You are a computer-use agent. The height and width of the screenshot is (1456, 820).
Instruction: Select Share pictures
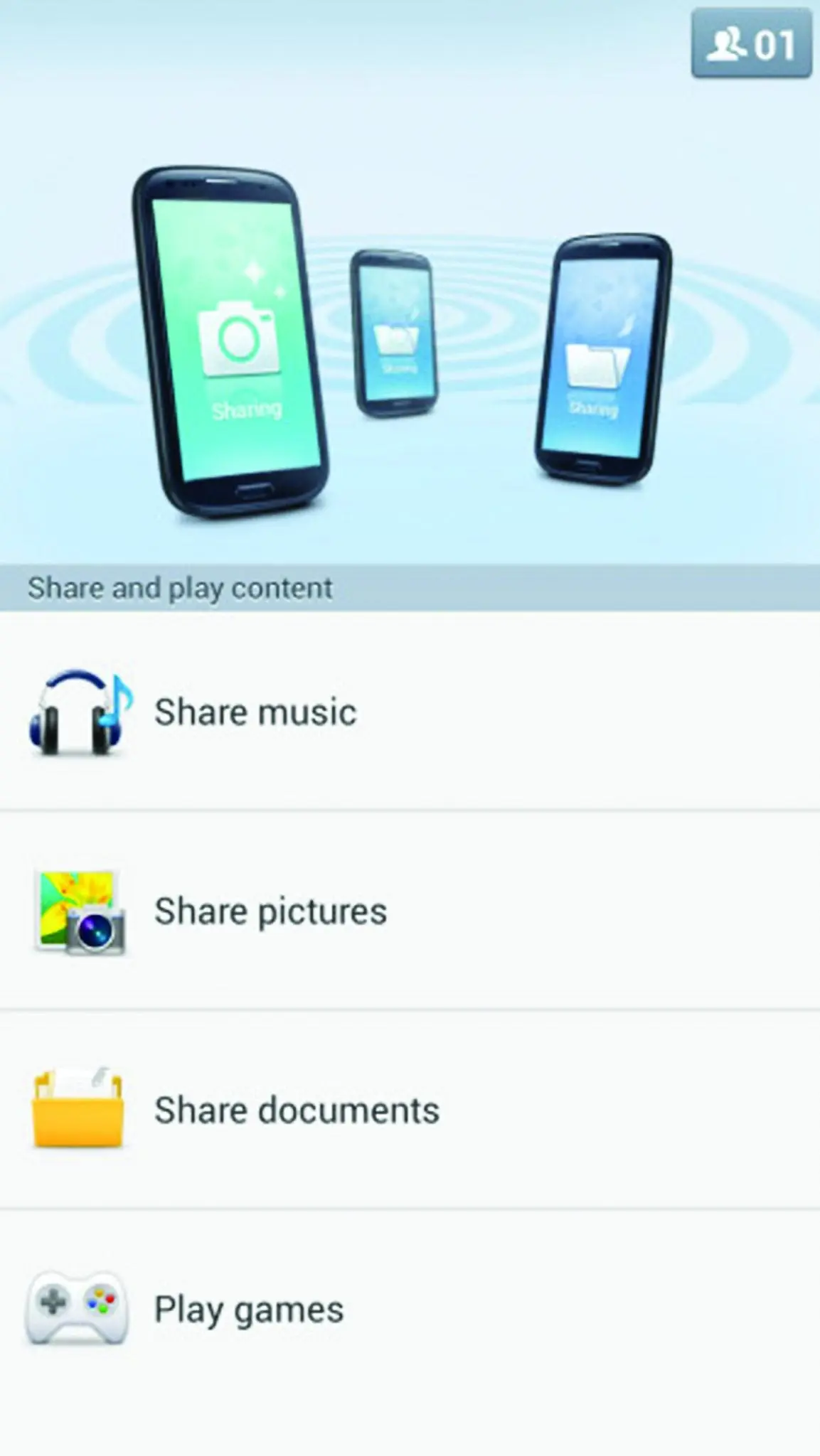tap(410, 911)
